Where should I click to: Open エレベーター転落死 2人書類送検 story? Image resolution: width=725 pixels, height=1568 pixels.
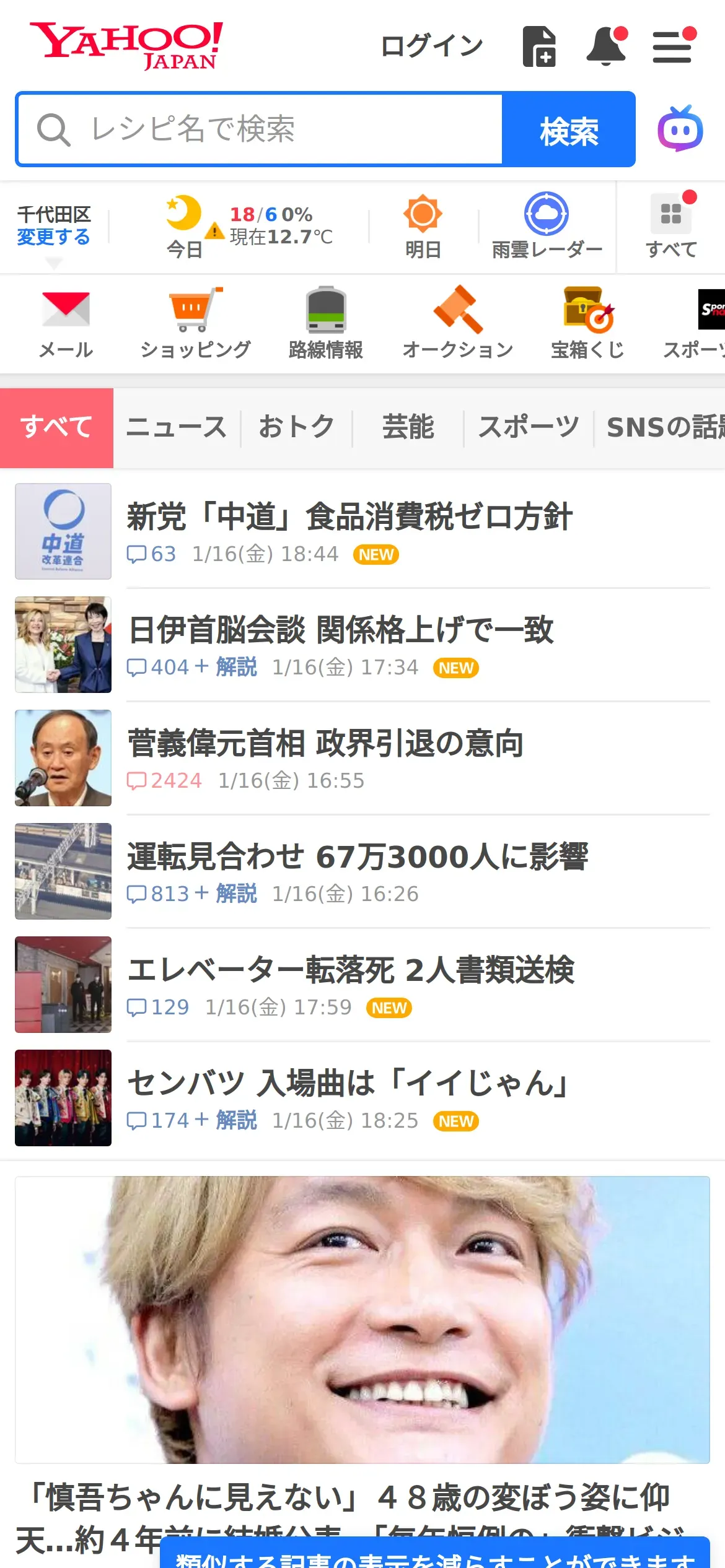(351, 970)
